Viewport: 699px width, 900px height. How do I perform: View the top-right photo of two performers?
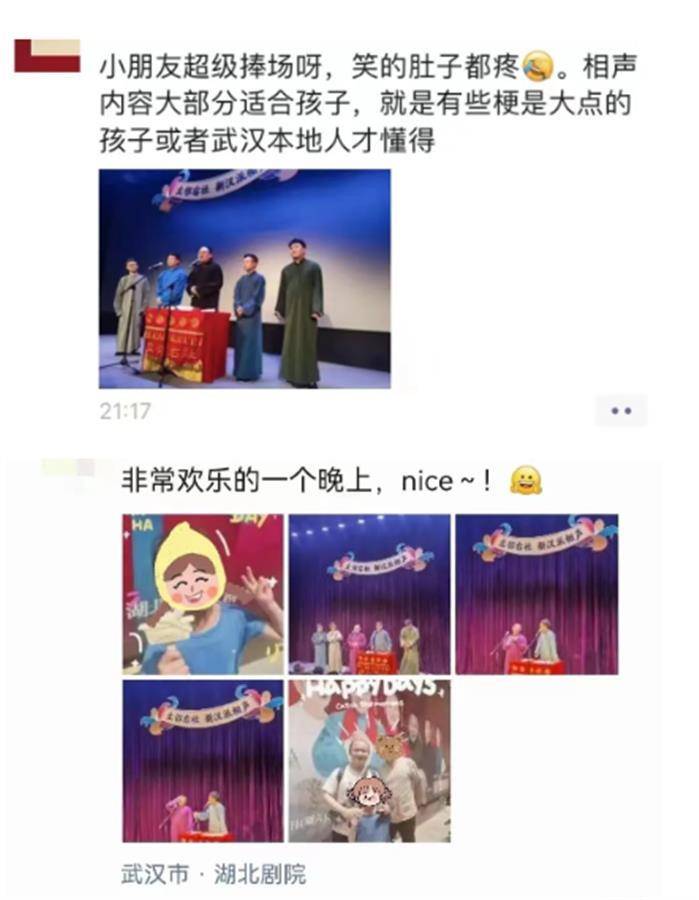(536, 594)
